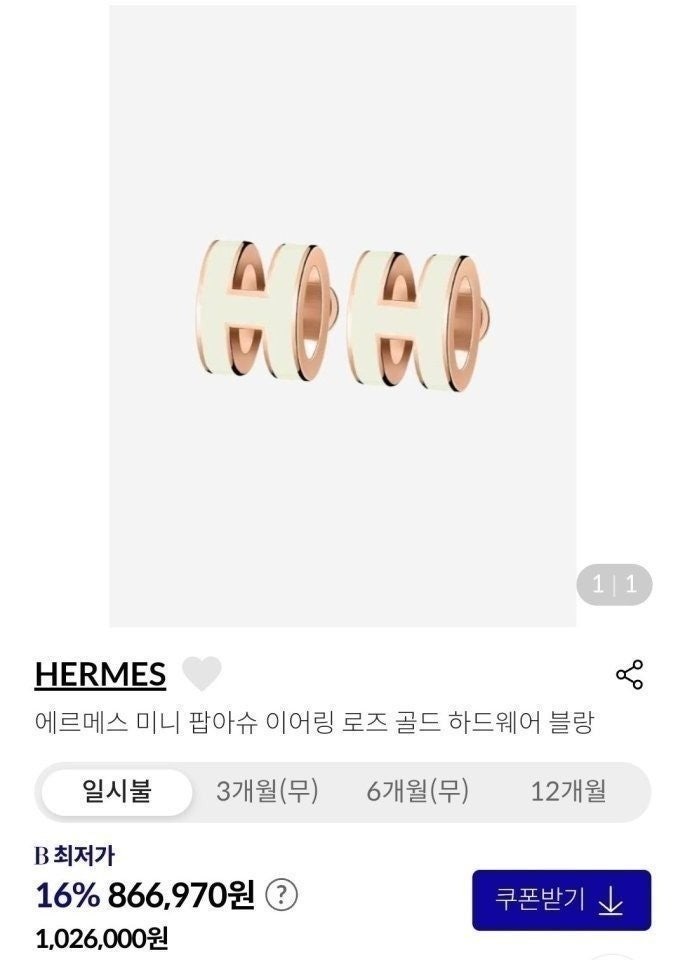Screen dimensions: 685x960
Task: Download coupon with 쿠폰받기 button
Action: click(x=561, y=900)
